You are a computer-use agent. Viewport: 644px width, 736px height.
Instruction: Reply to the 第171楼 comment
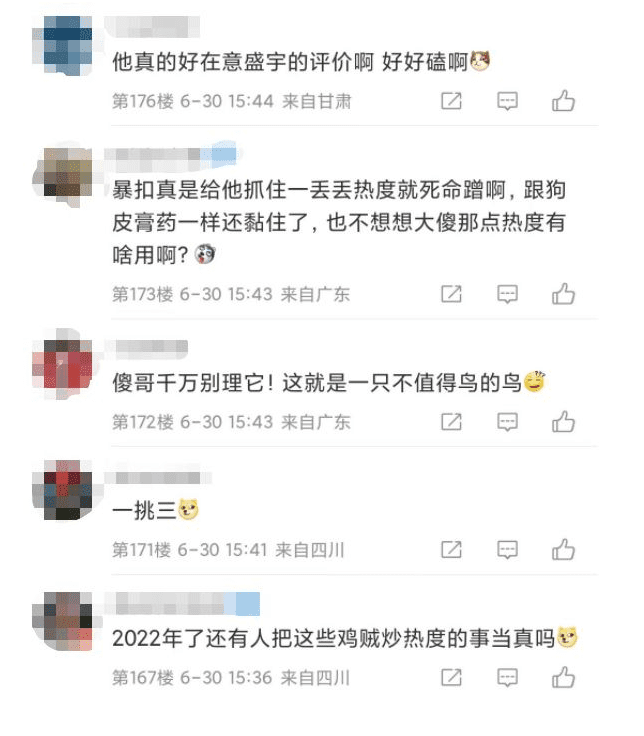point(508,549)
